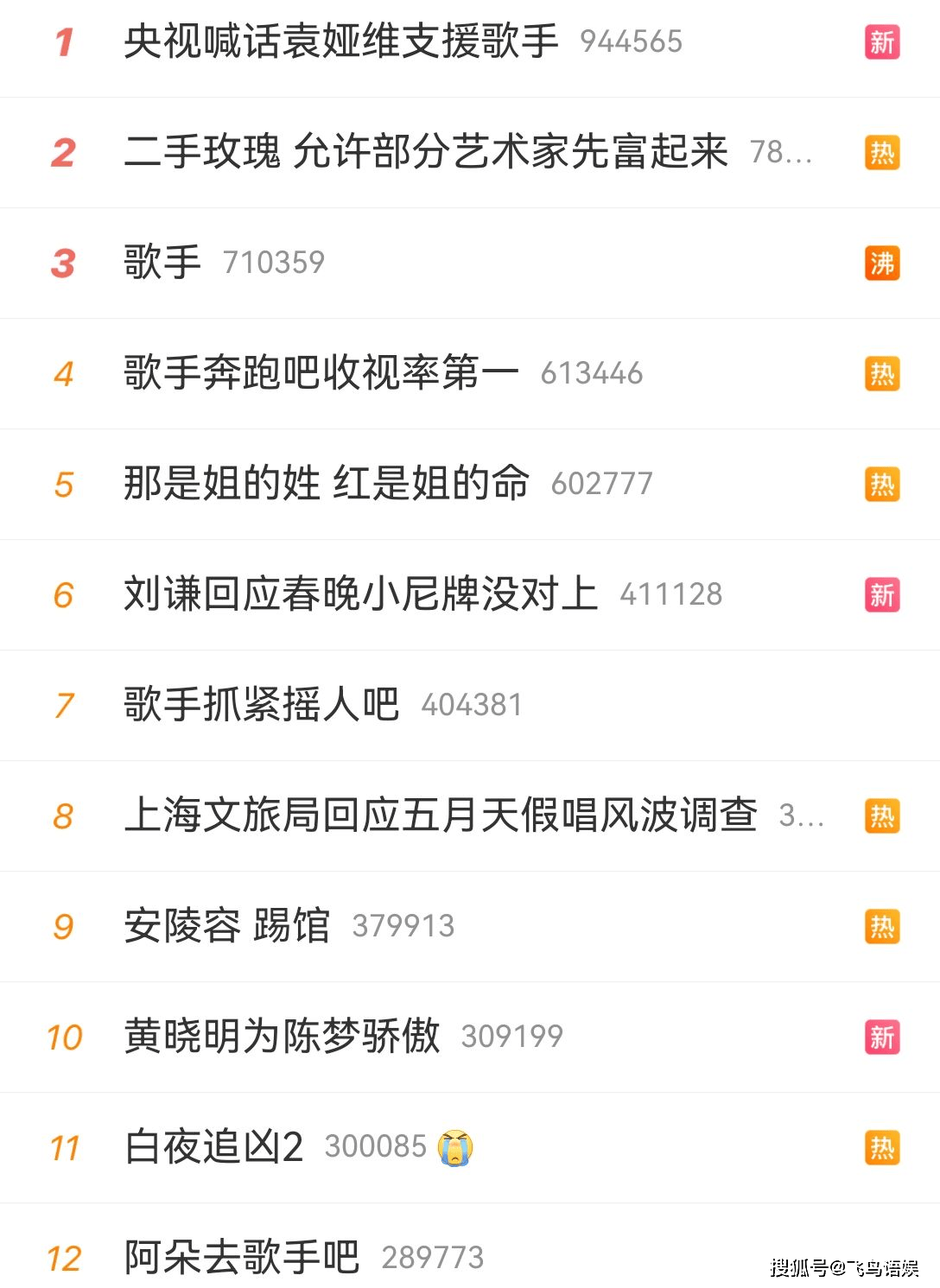Open the top trend 央视喊话袁娅维支援歌手
The width and height of the screenshot is (940, 1288).
pos(340,41)
